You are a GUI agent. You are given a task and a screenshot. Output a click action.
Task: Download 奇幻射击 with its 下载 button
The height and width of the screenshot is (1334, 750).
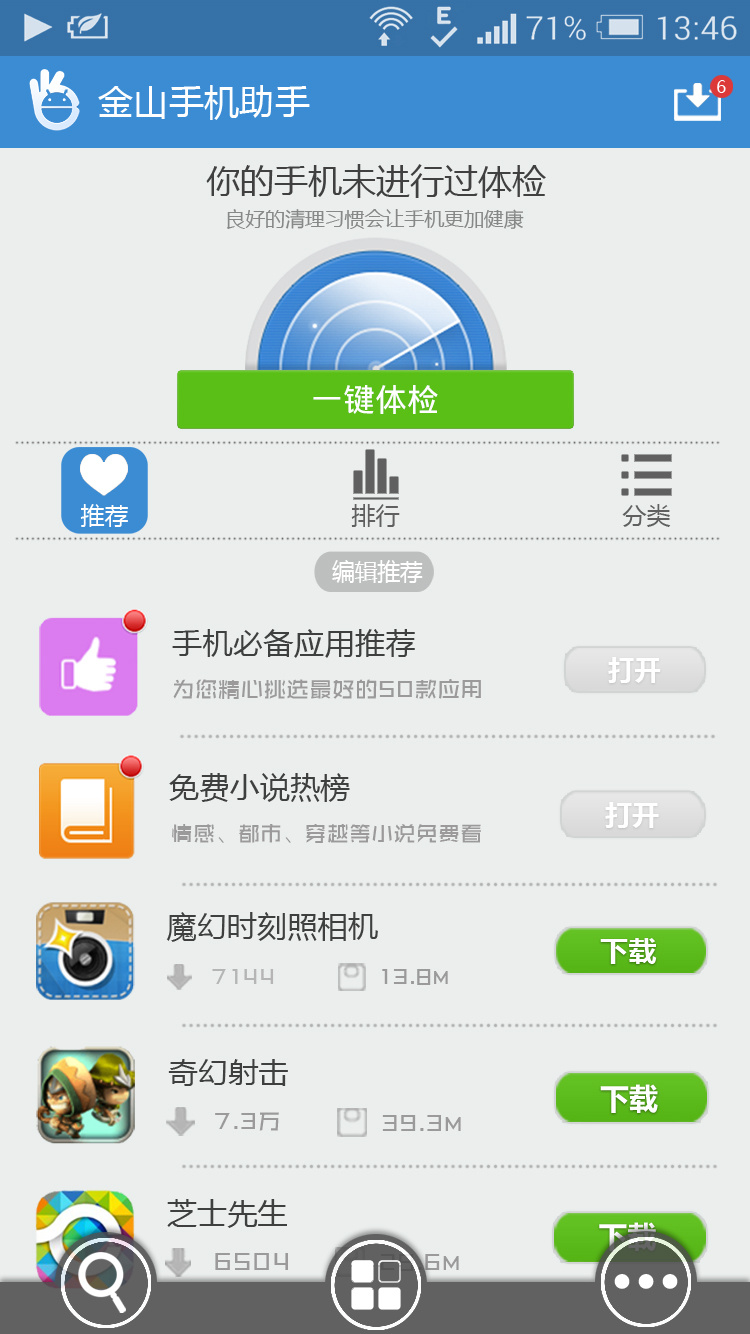[631, 1097]
